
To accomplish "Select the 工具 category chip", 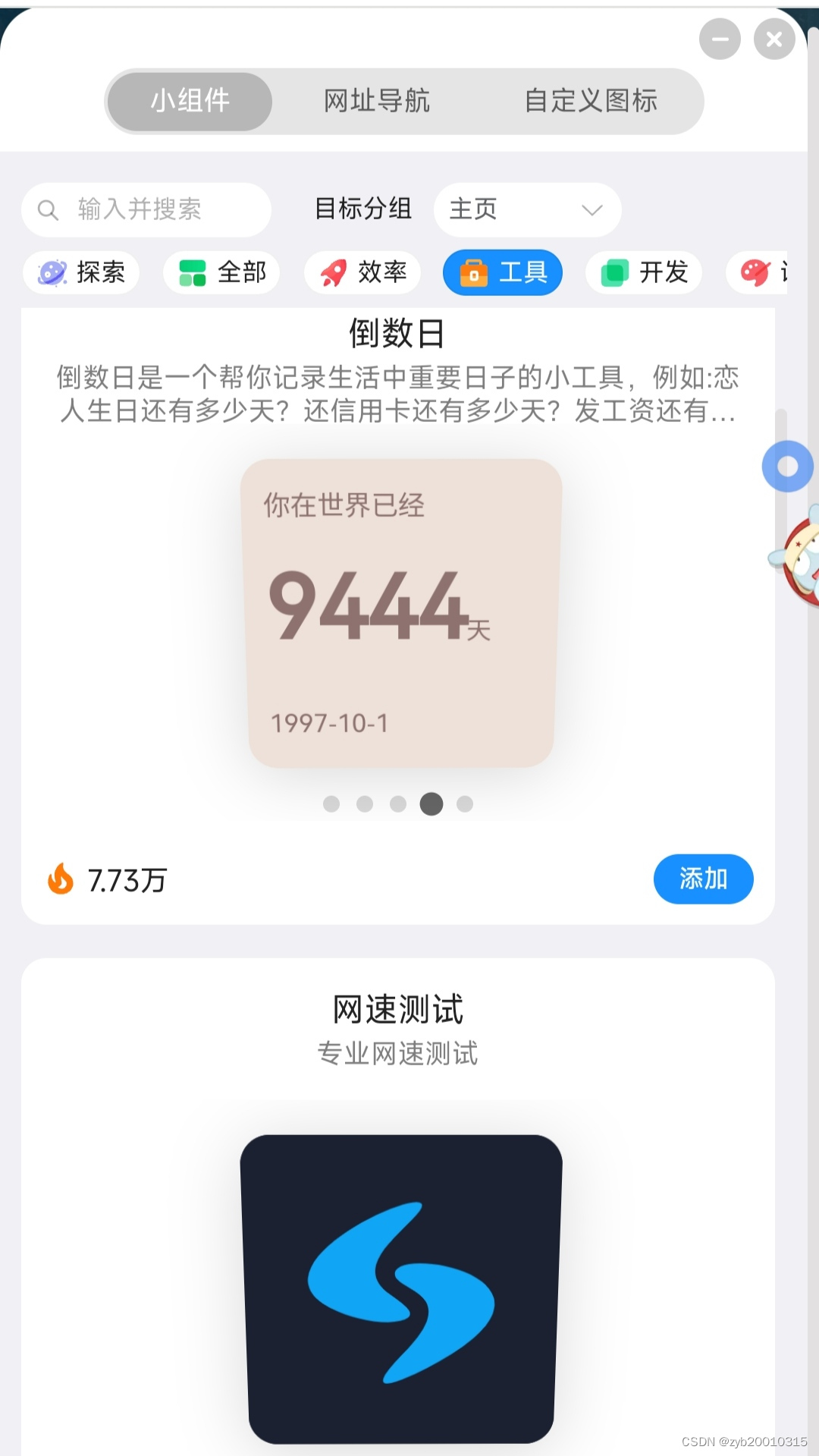I will tap(503, 272).
